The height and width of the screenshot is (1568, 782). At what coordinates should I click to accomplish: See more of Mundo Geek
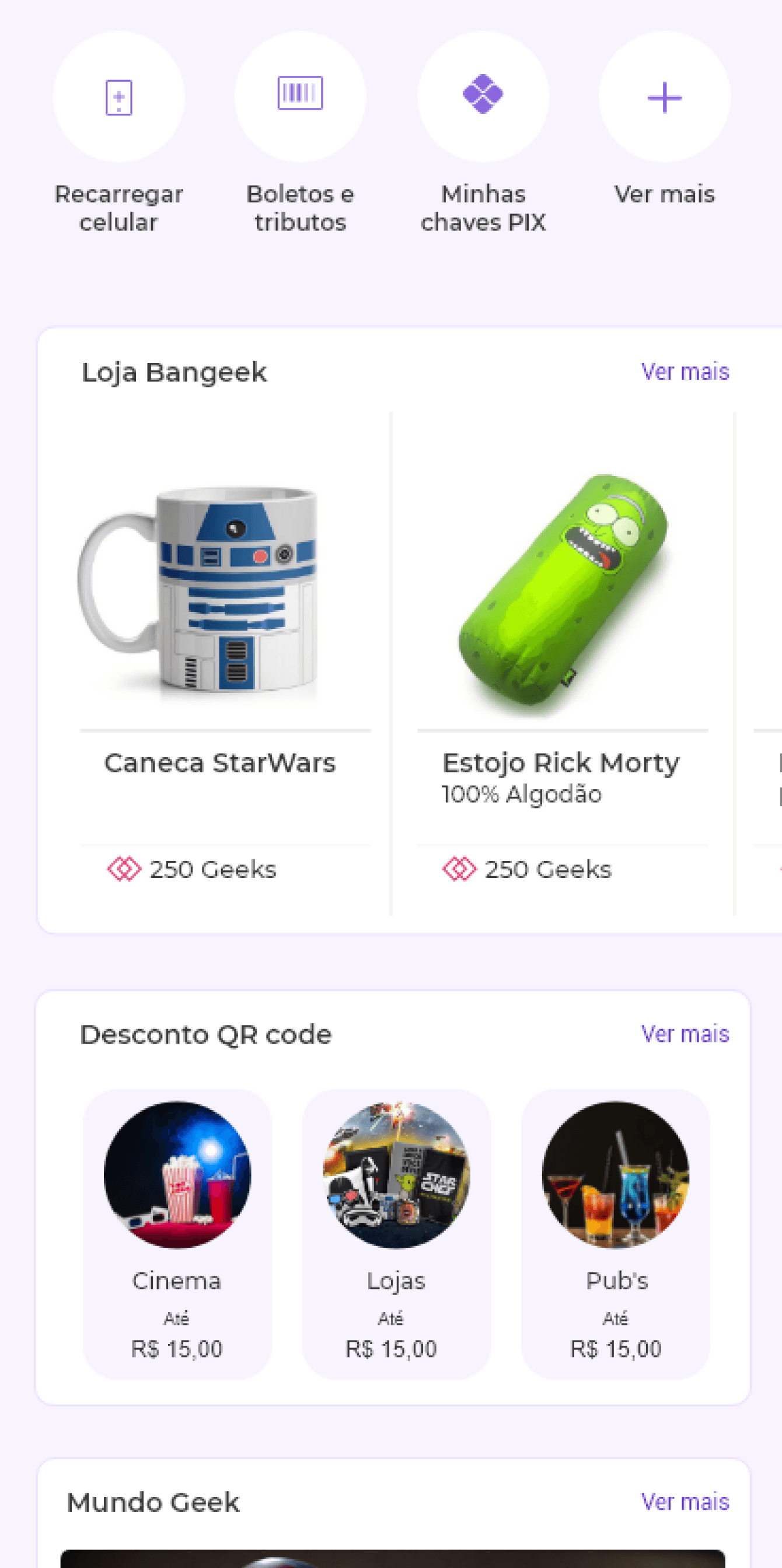click(685, 1501)
